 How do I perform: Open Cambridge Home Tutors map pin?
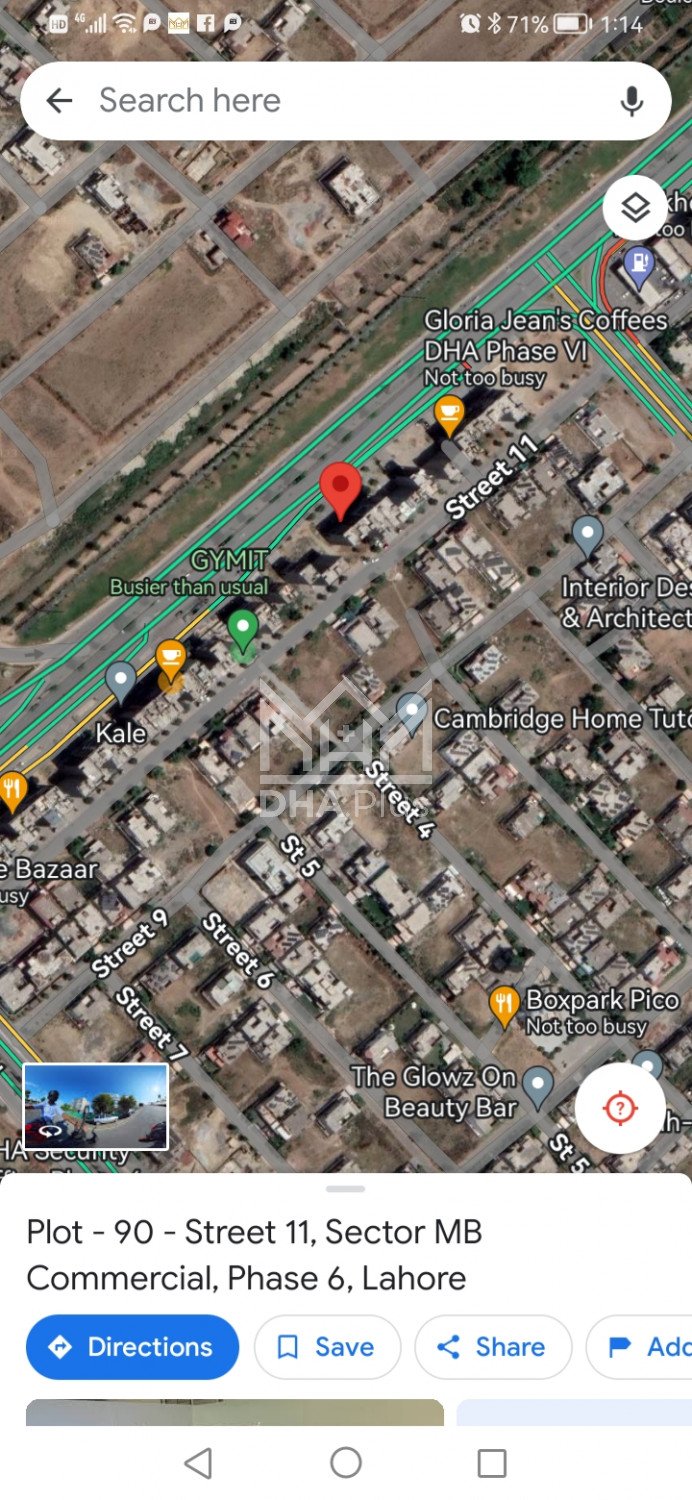(411, 711)
